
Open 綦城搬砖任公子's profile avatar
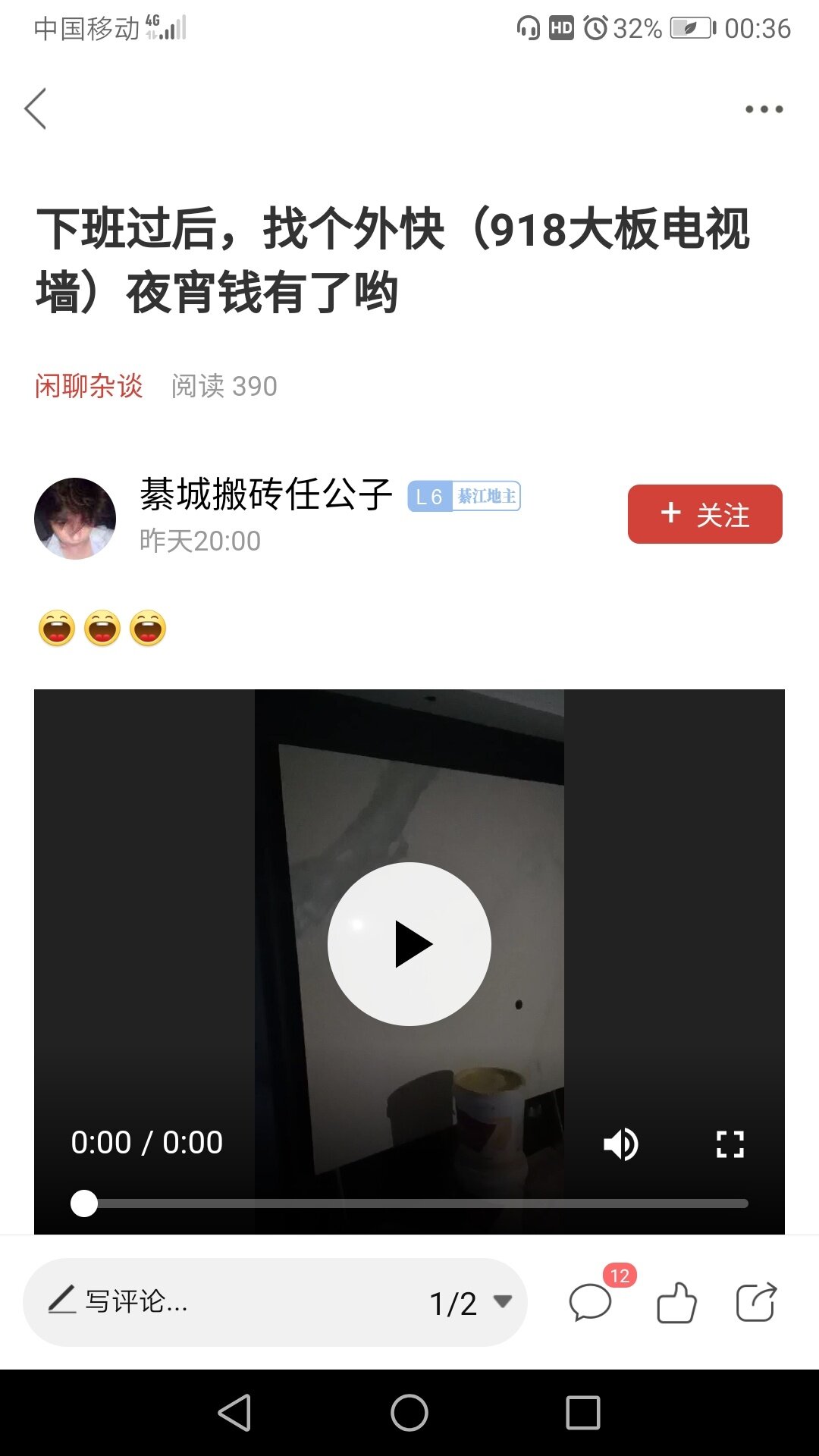pyautogui.click(x=75, y=519)
